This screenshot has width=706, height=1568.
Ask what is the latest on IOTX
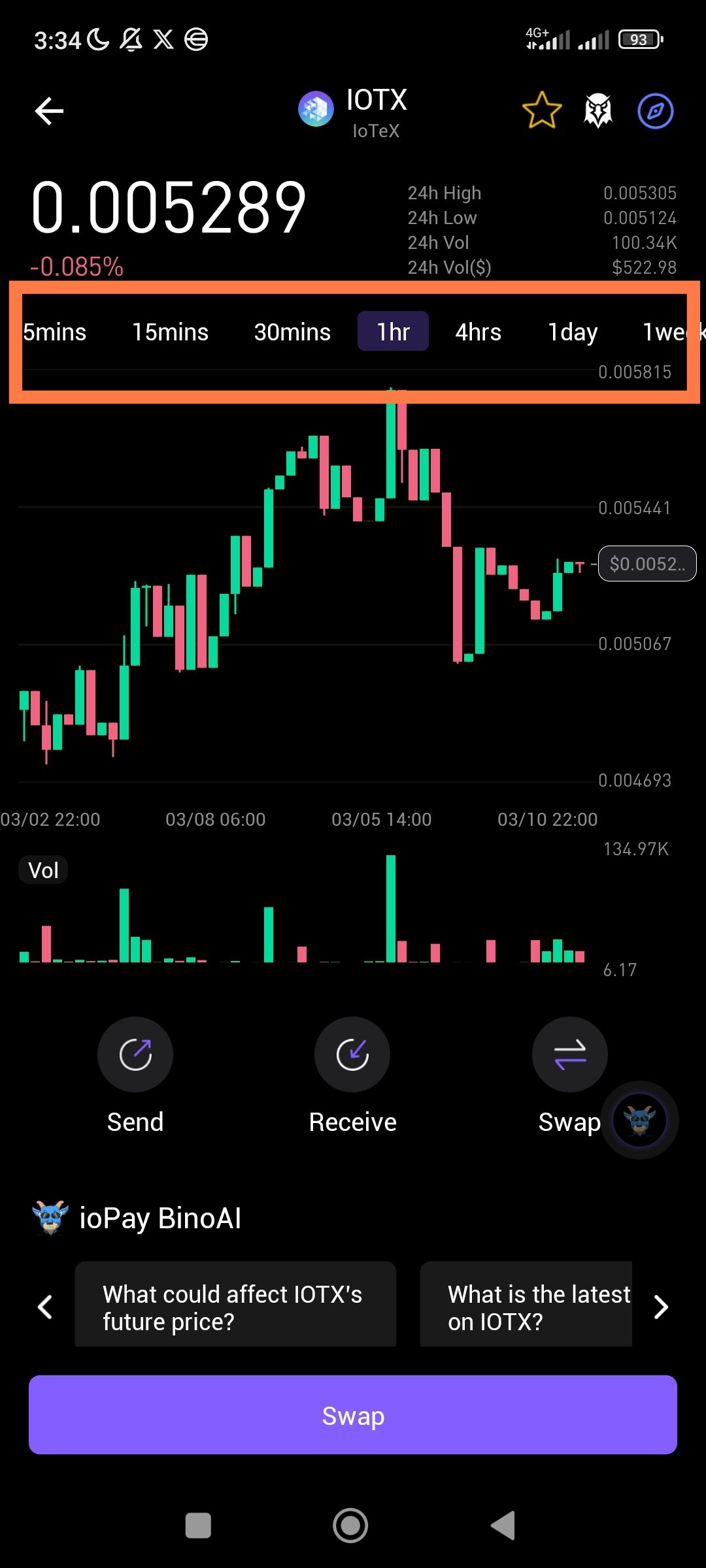tap(526, 1307)
